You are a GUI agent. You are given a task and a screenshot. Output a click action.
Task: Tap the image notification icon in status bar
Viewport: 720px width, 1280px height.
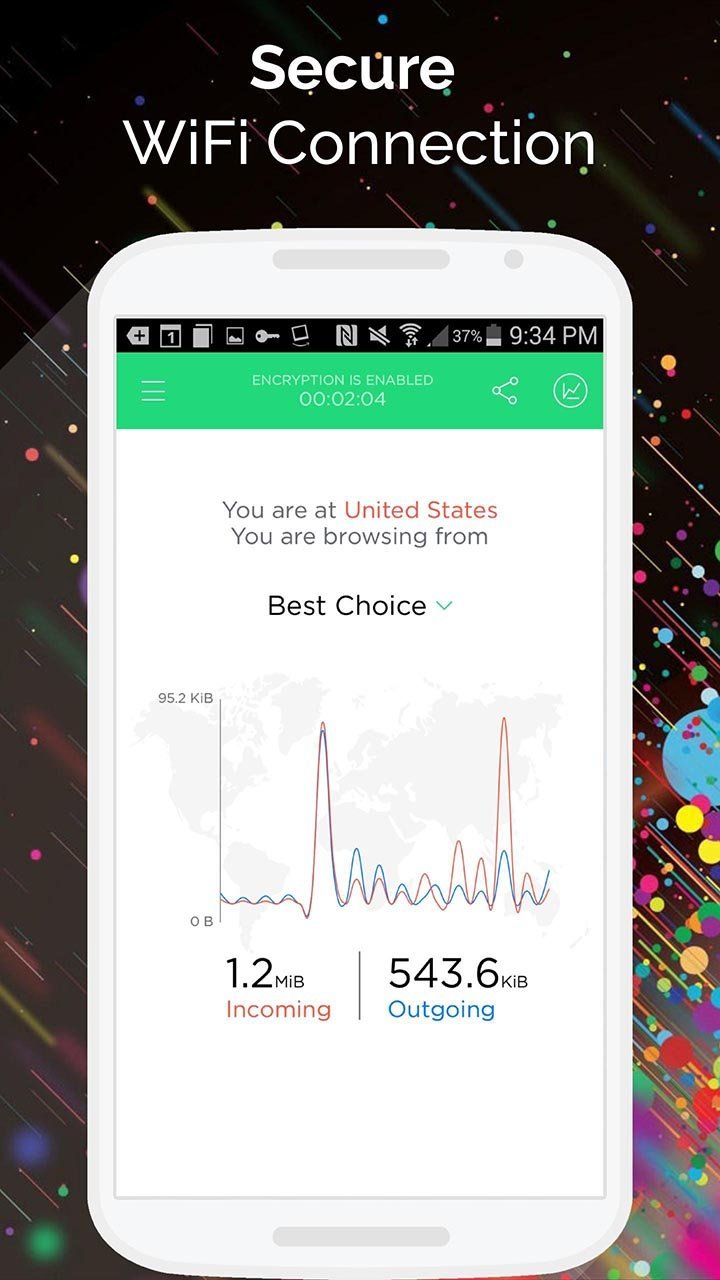tap(233, 336)
